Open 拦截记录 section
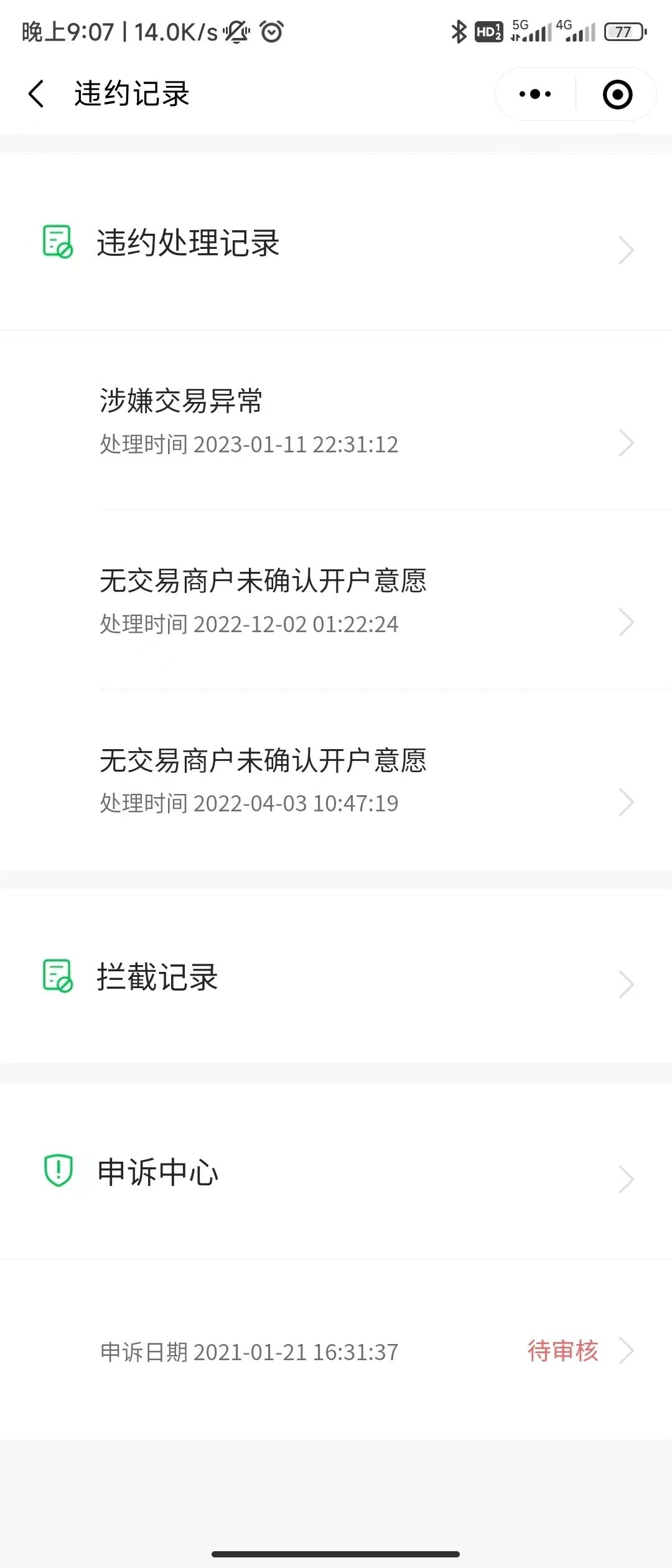Viewport: 672px width, 1568px height. 336,977
